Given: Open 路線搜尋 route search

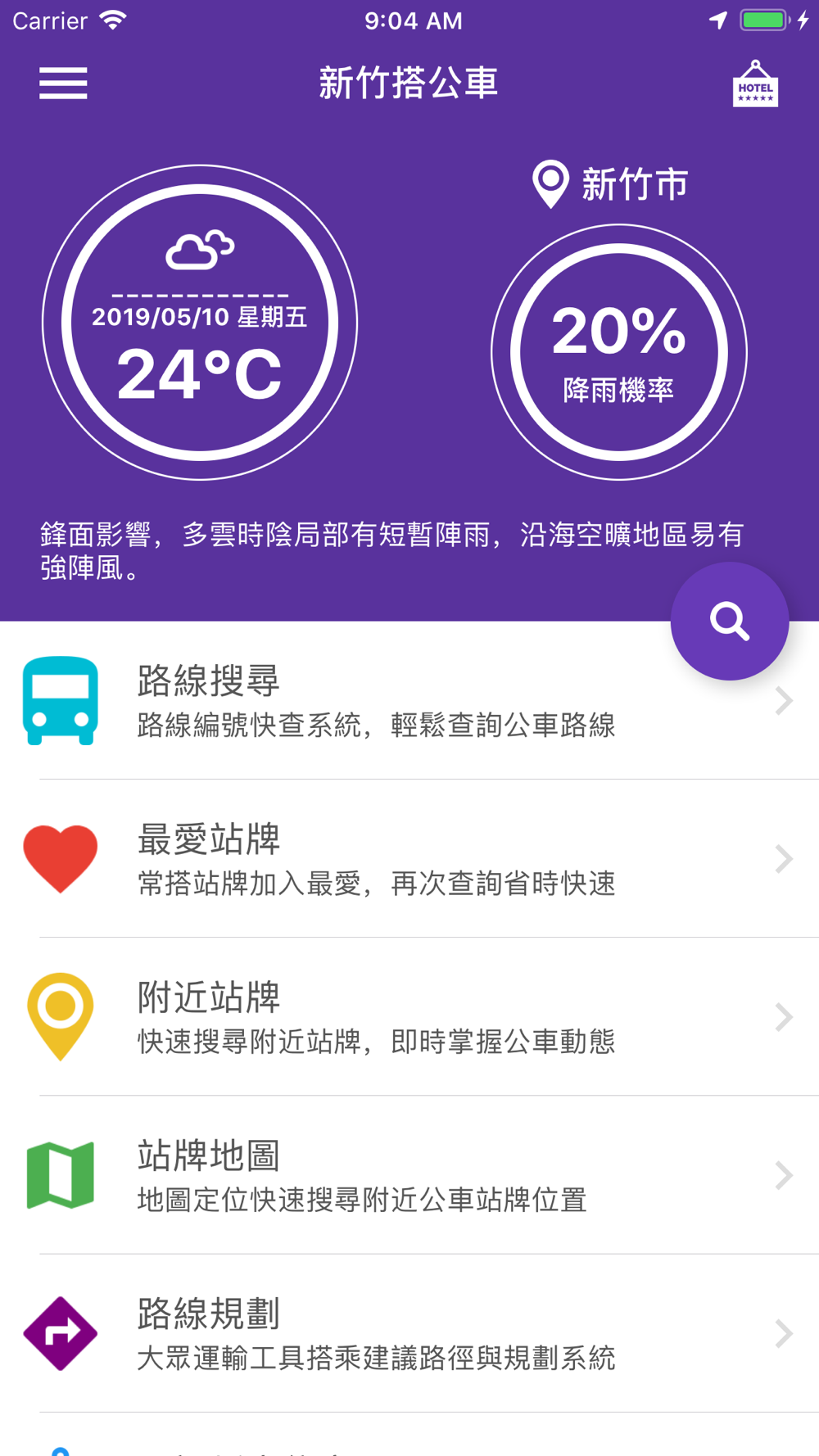Looking at the screenshot, I should [x=409, y=701].
